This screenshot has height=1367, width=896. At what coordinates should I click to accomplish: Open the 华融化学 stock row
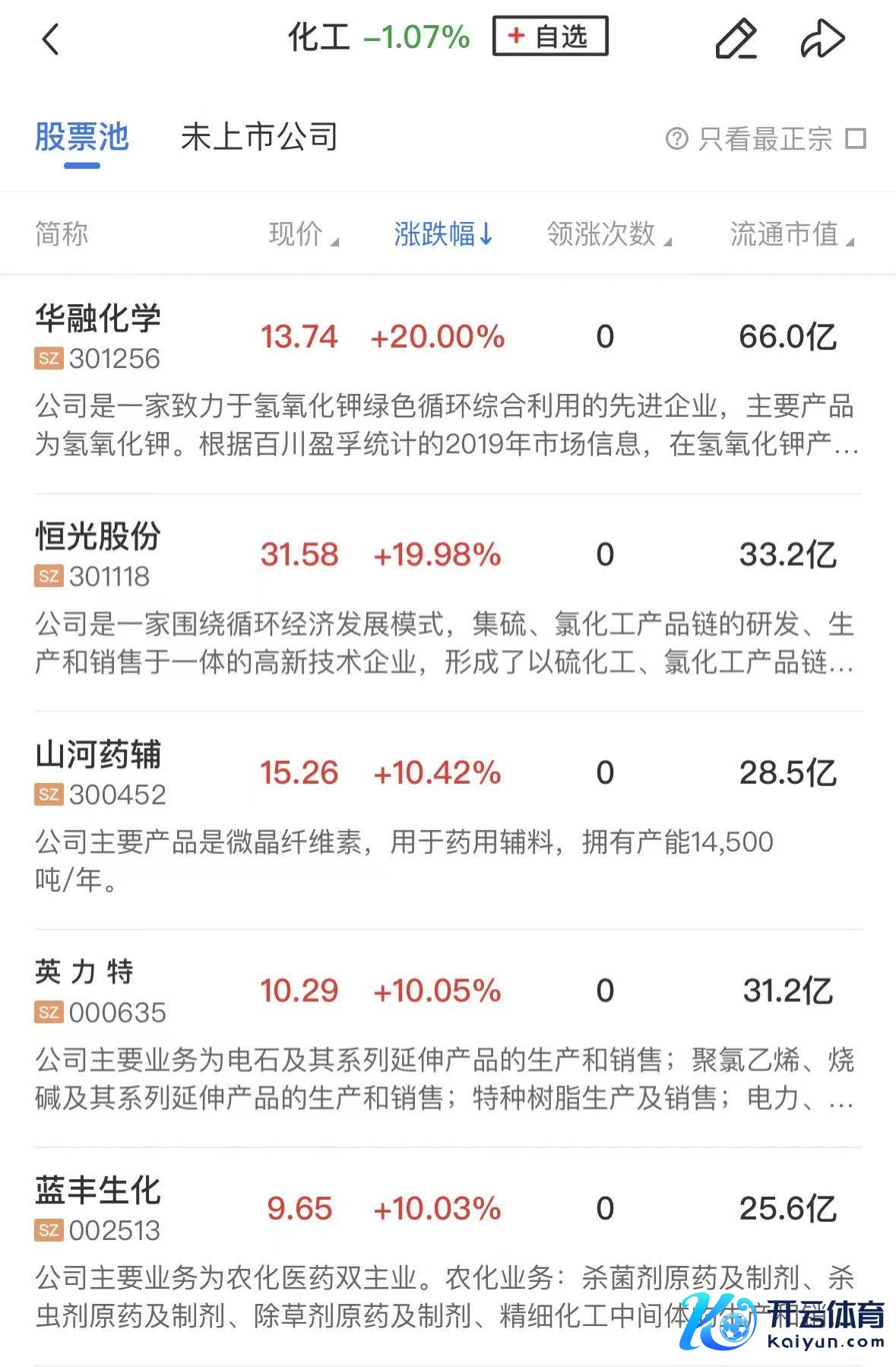tap(98, 319)
